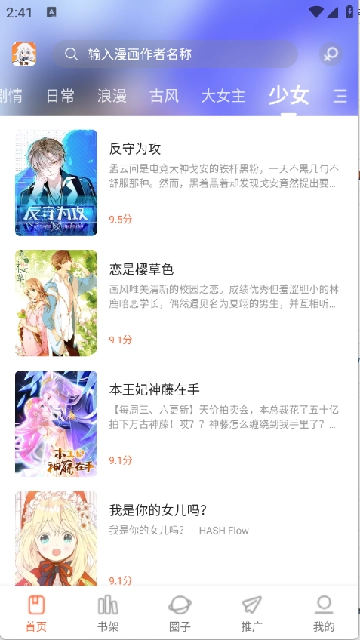This screenshot has height=640, width=360.
Task: Open the comic 我是你的女儿吗?
Action: point(178,538)
